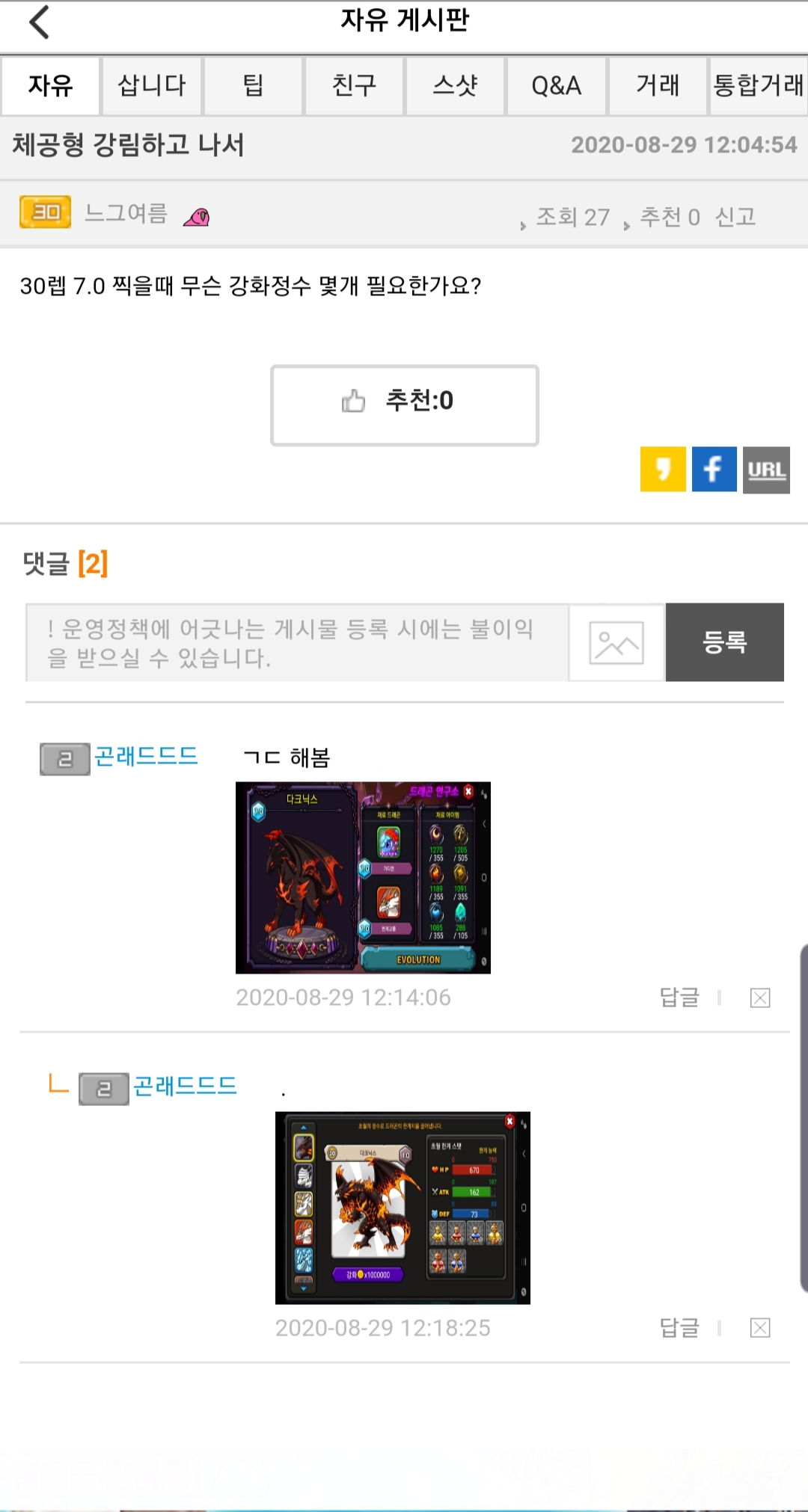
Task: Switch to the 팁 tab
Action: point(253,85)
